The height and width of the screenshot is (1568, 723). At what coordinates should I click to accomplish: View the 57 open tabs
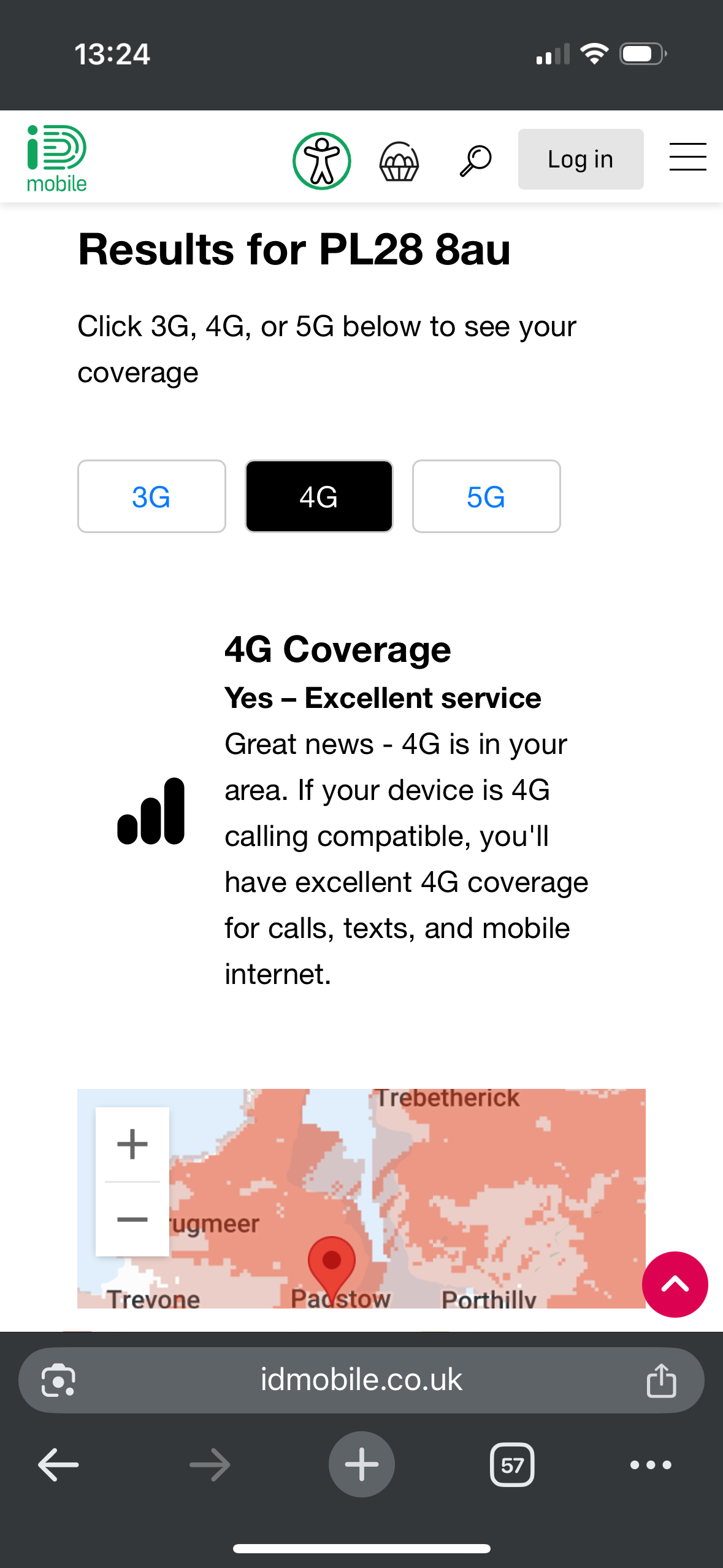click(x=512, y=1465)
